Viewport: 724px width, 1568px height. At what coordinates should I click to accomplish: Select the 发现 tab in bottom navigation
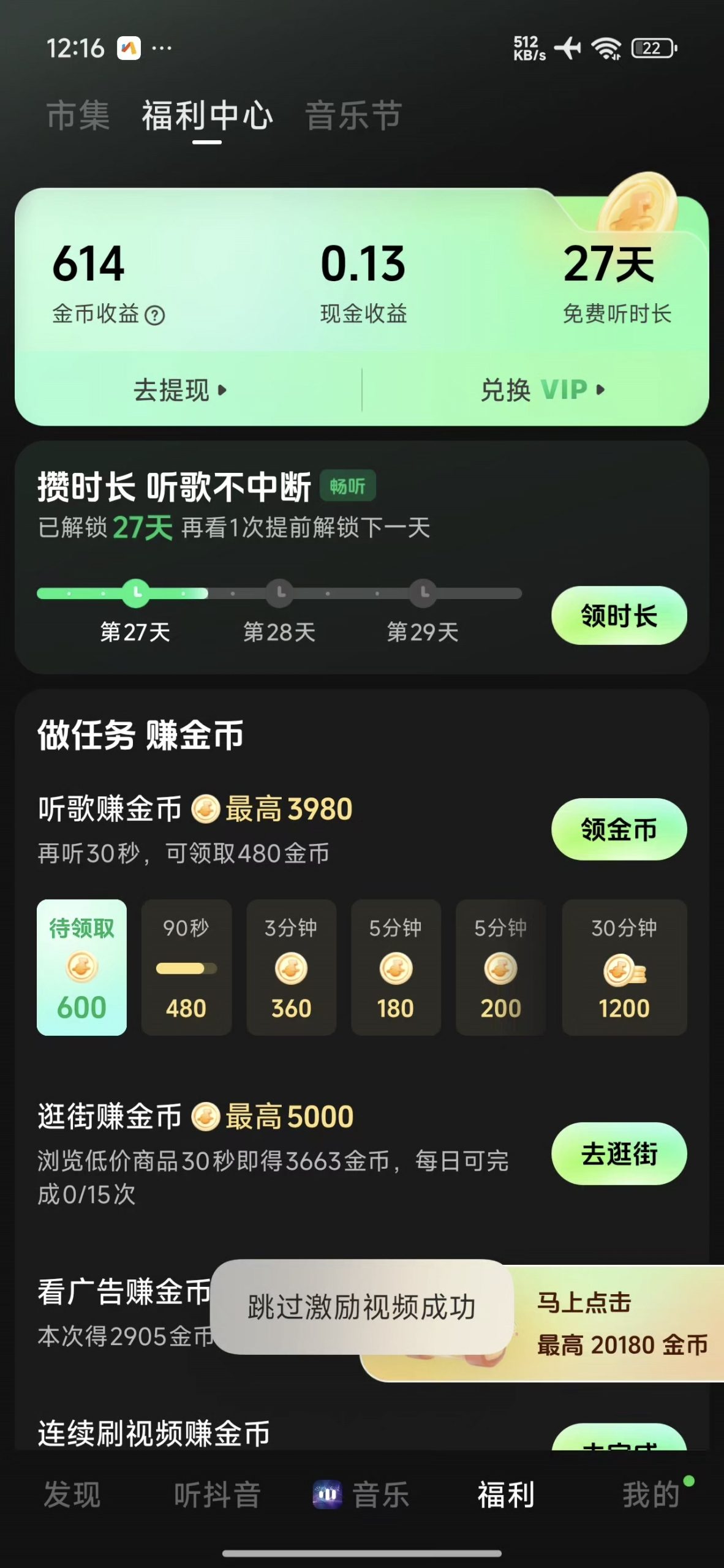pyautogui.click(x=72, y=1494)
